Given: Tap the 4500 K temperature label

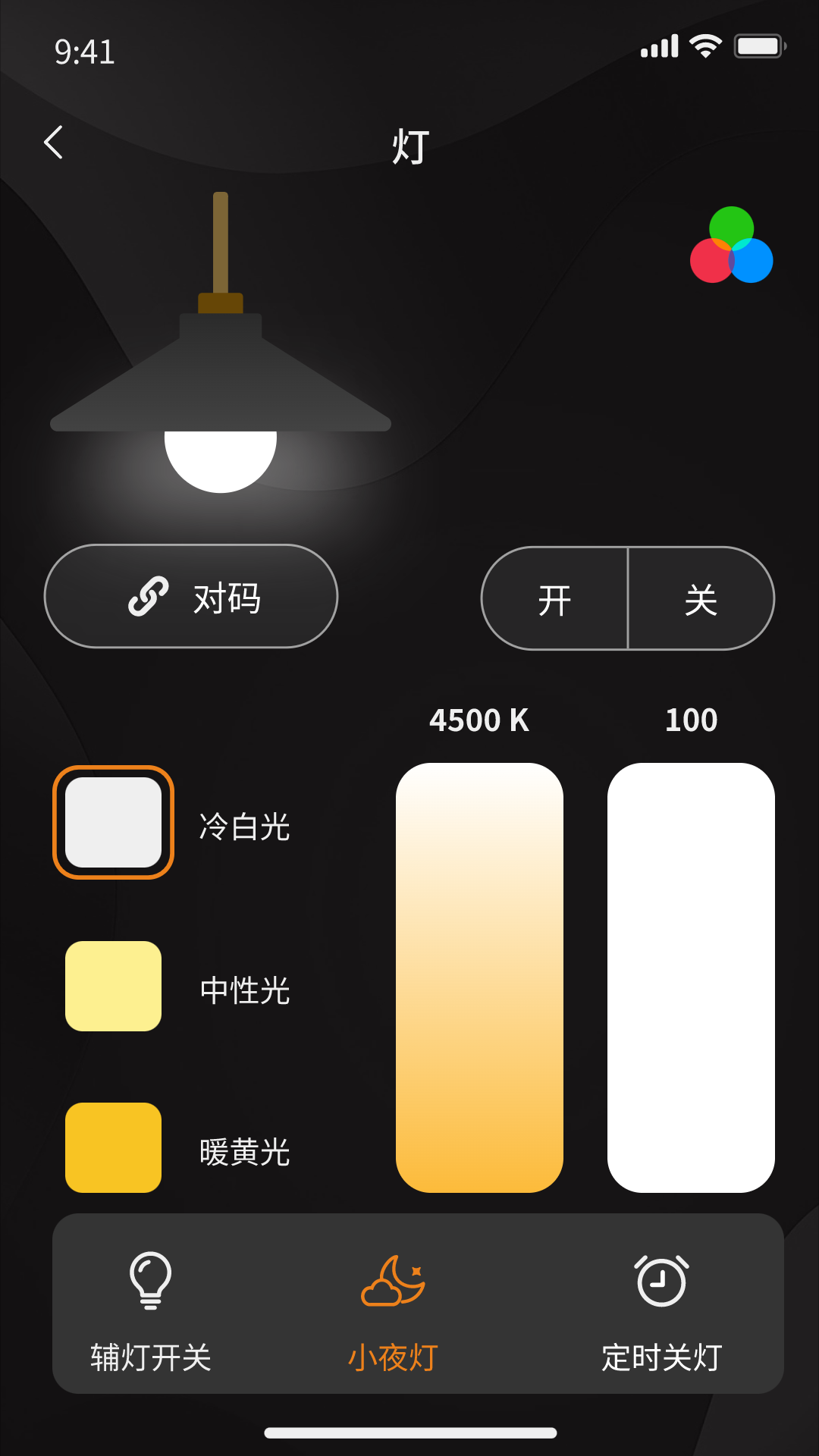Looking at the screenshot, I should tap(479, 720).
